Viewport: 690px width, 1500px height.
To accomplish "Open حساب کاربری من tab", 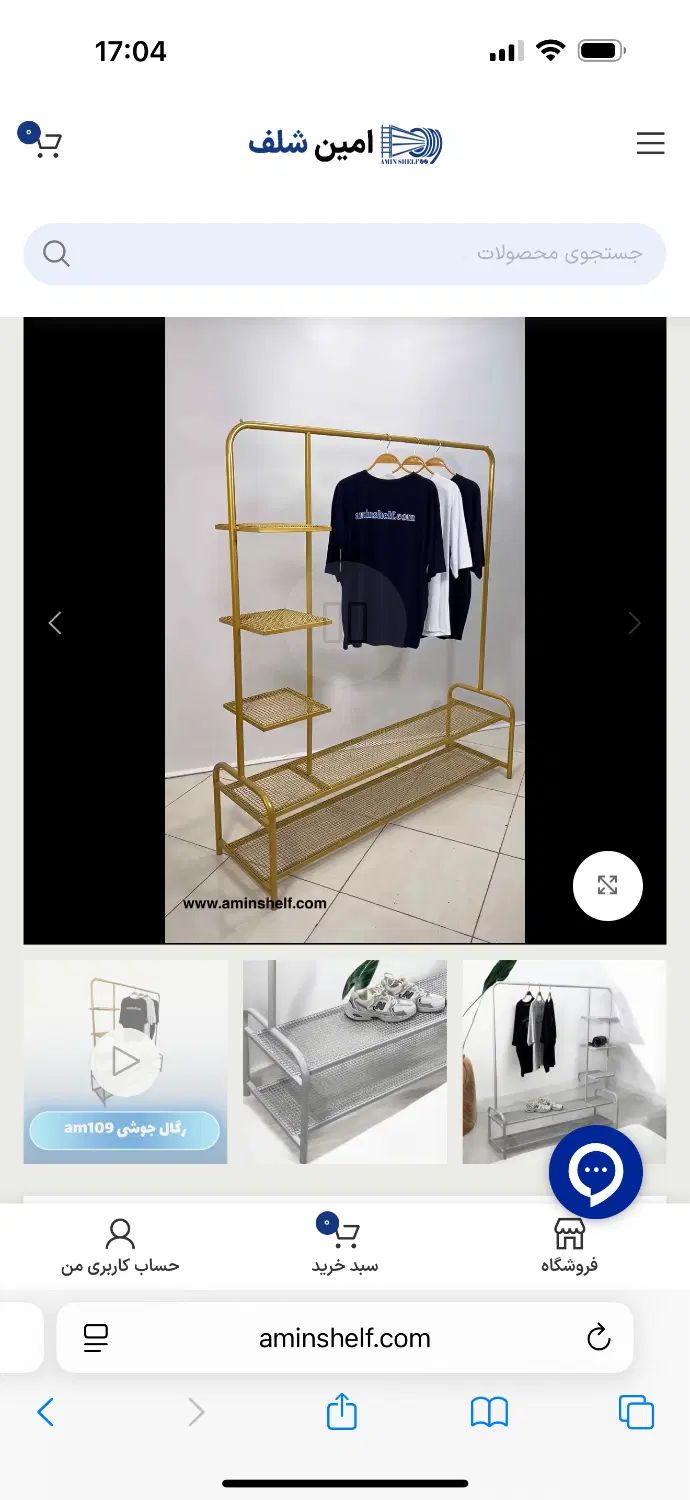I will click(x=120, y=1246).
